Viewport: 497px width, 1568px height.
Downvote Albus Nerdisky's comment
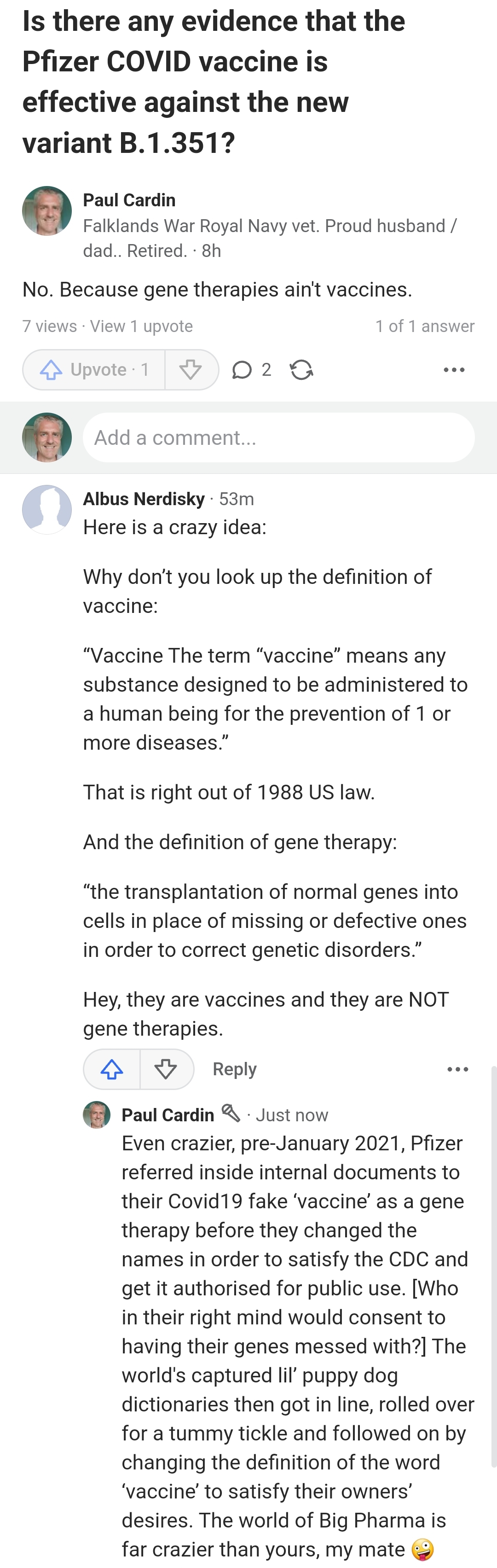coord(166,1069)
